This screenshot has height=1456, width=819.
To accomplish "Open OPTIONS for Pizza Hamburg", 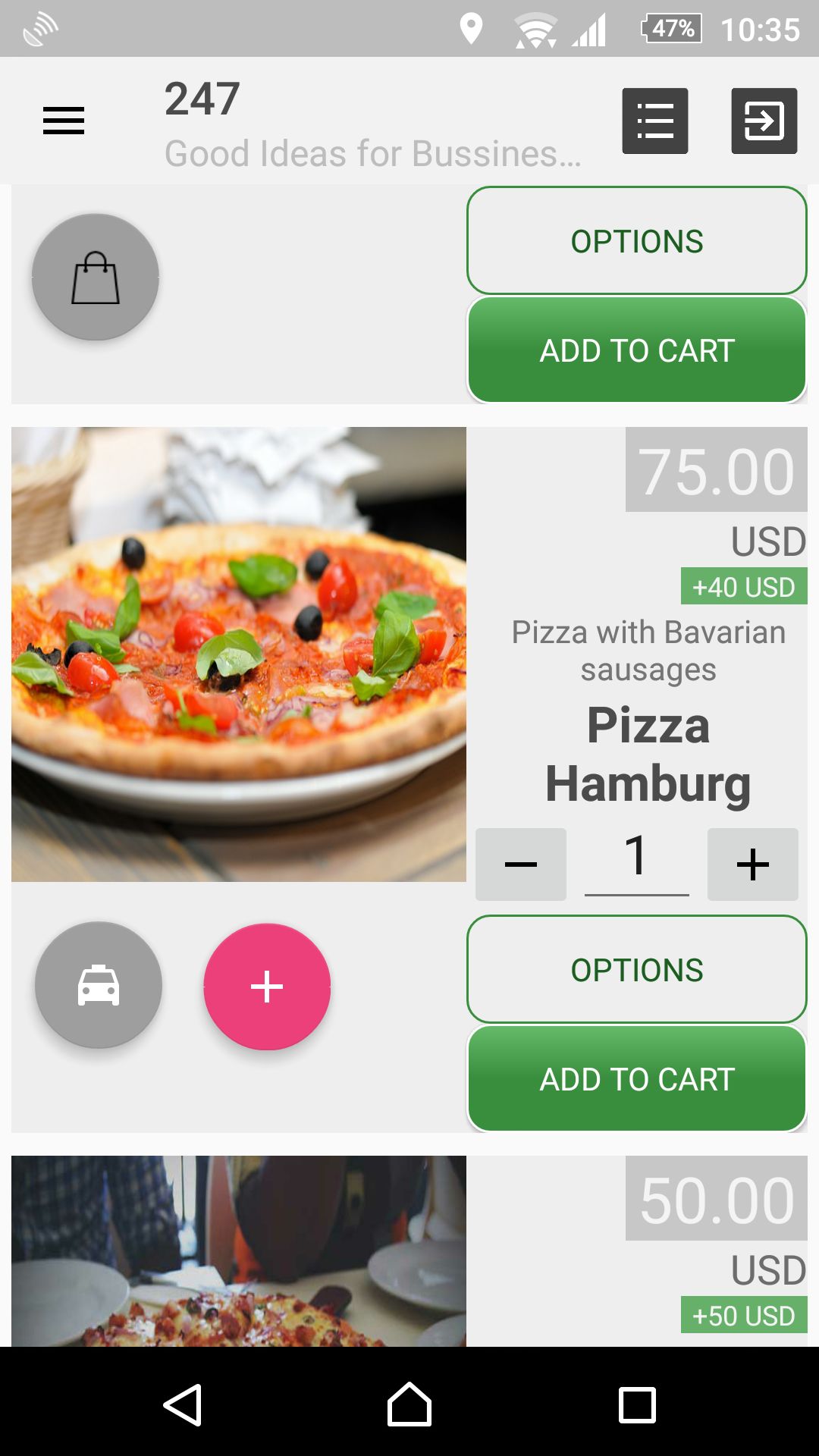I will click(x=636, y=970).
